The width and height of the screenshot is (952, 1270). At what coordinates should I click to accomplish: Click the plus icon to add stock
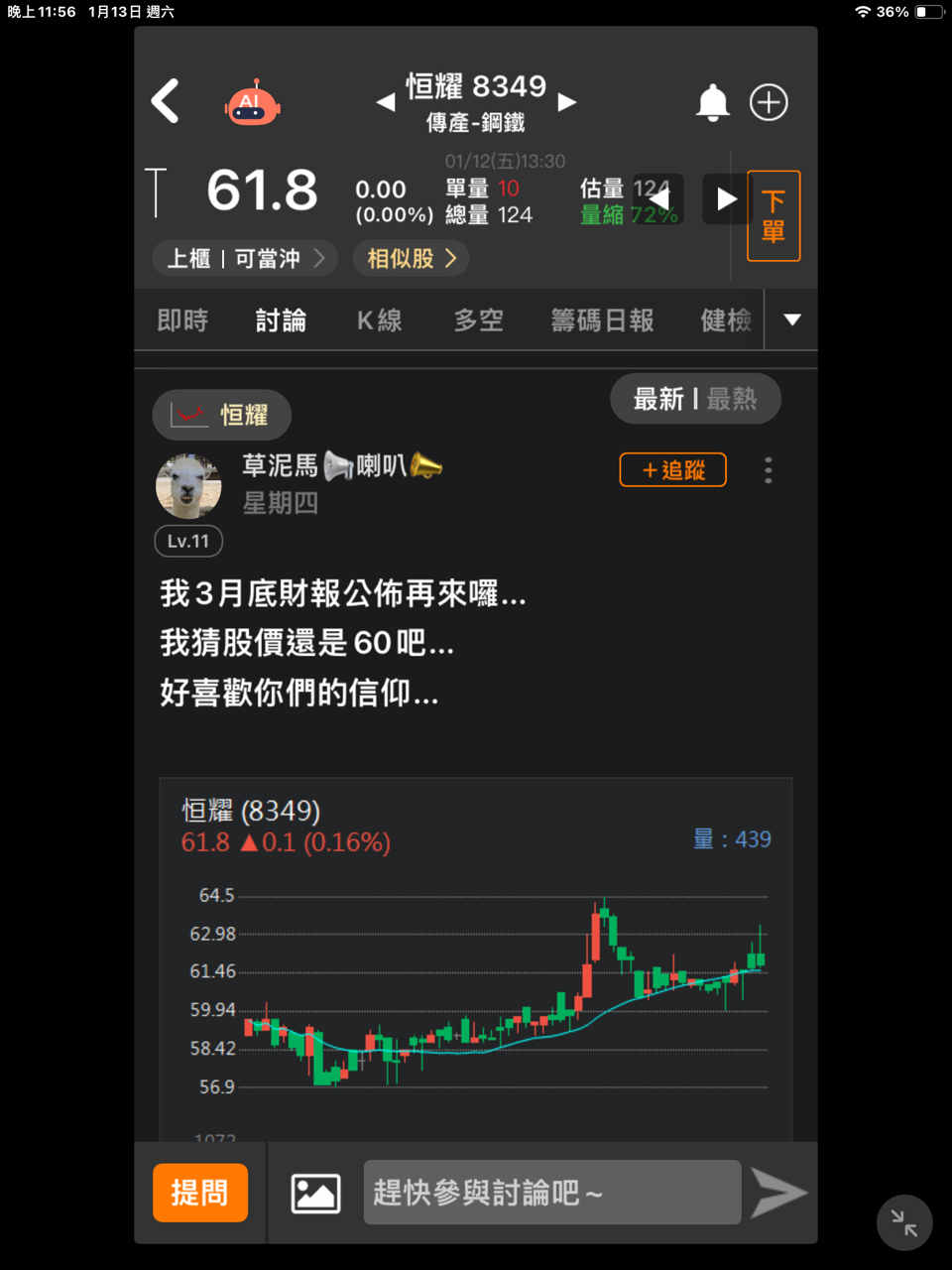(x=769, y=102)
